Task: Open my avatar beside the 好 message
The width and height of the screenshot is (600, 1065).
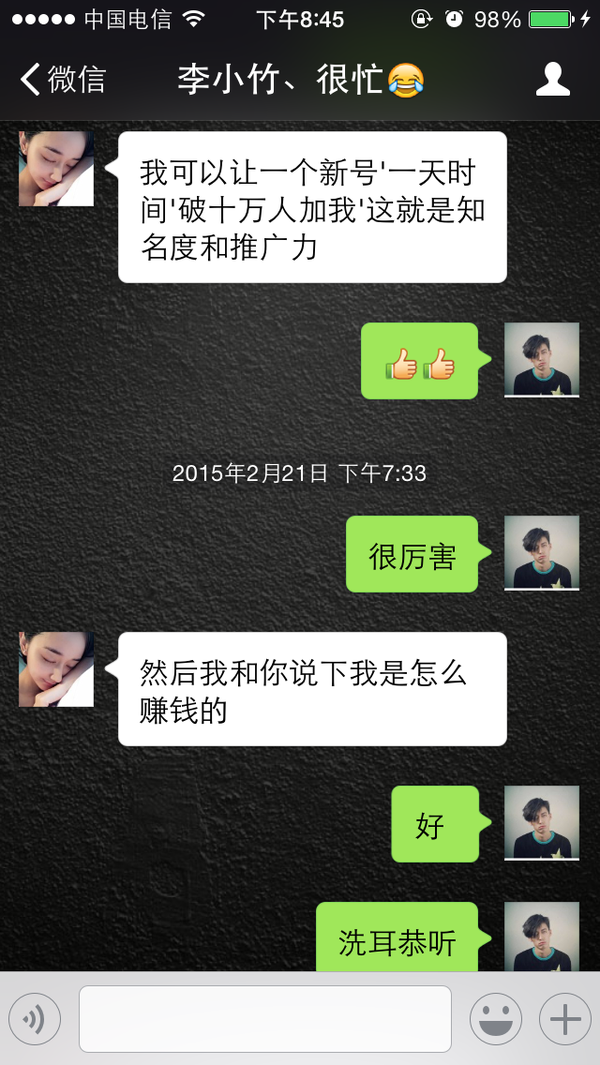Action: 541,823
